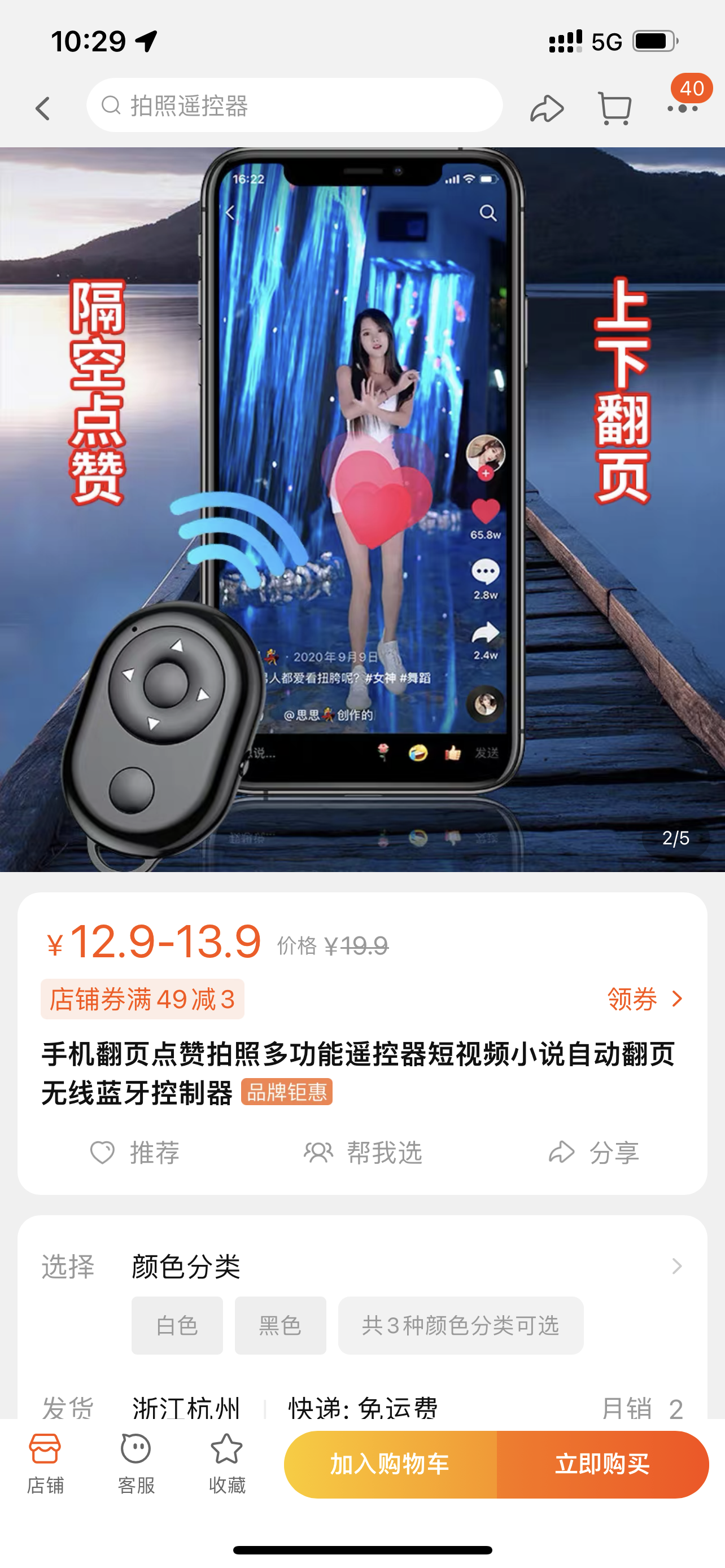Tap the share arrow in the top bar
Image resolution: width=725 pixels, height=1568 pixels.
tap(546, 108)
